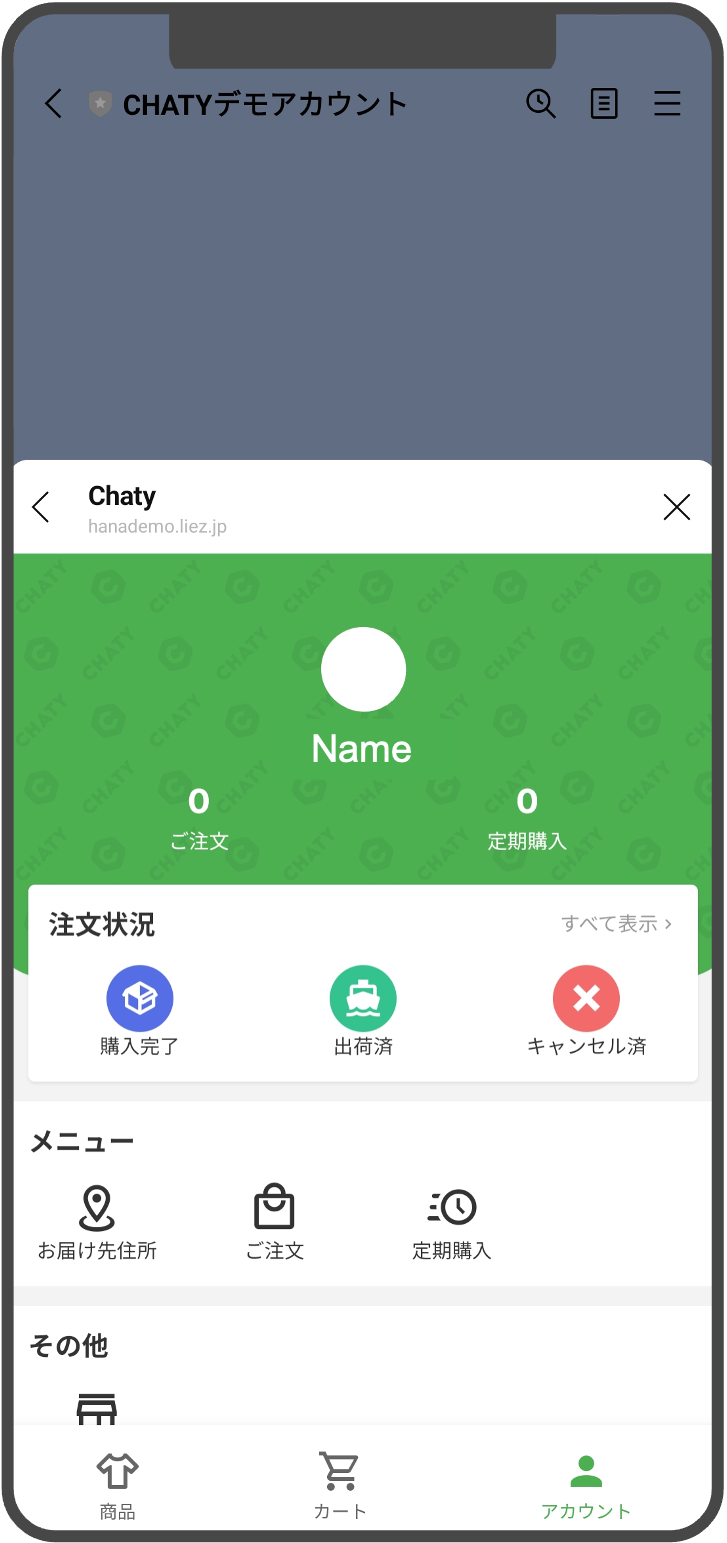Close the Chaty web panel
Image resolution: width=727 pixels, height=1543 pixels.
tap(677, 507)
